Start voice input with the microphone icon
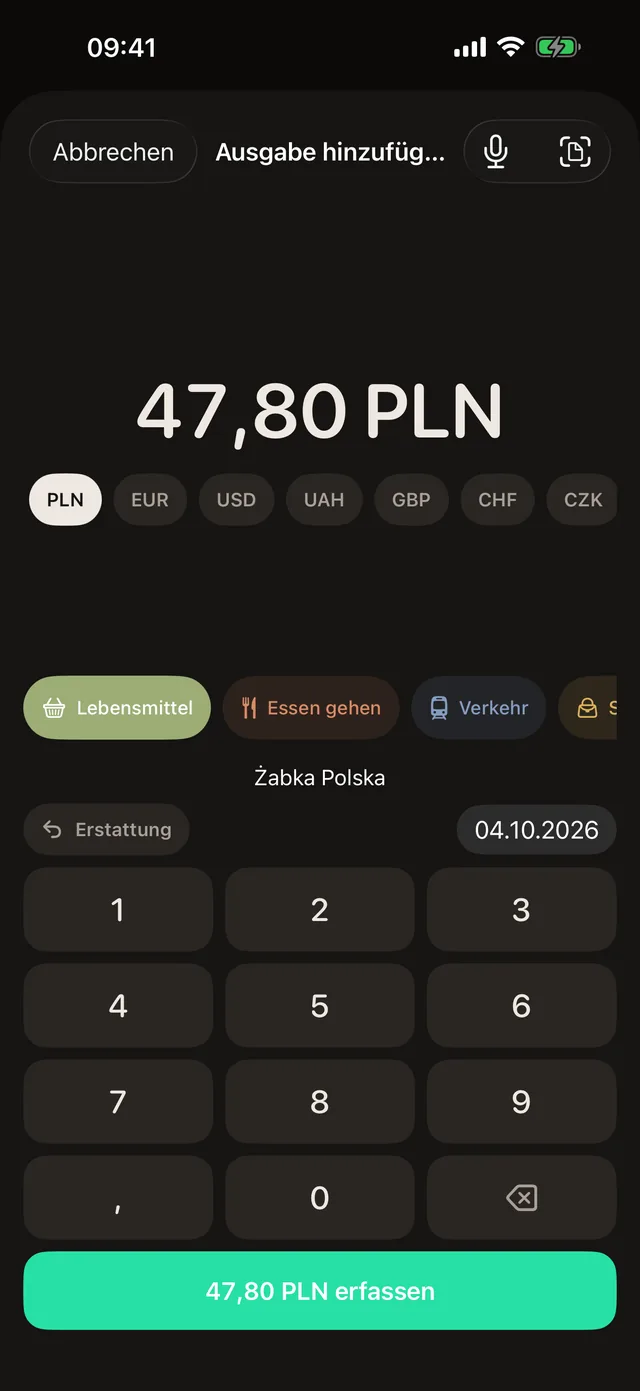 [496, 152]
